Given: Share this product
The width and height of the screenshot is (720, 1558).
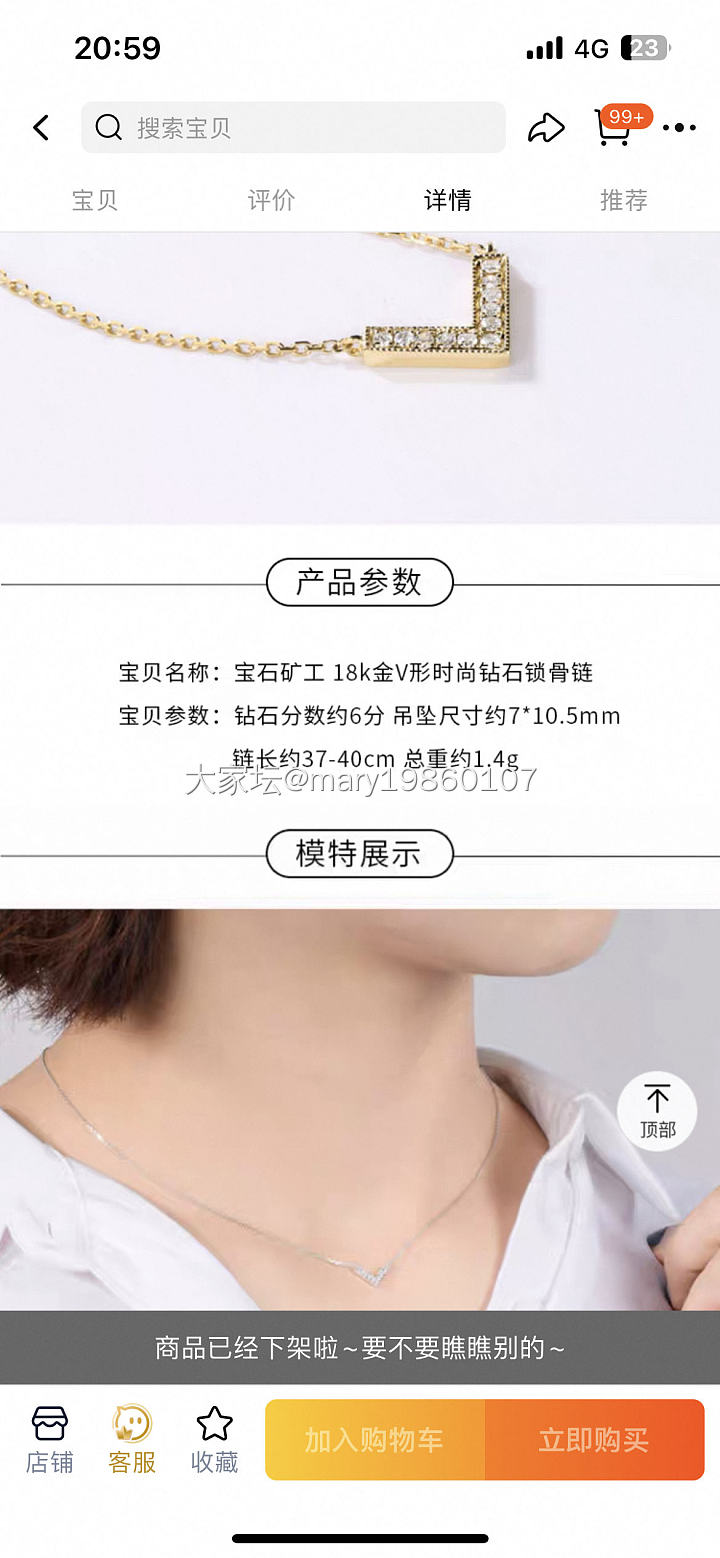Looking at the screenshot, I should [x=546, y=128].
